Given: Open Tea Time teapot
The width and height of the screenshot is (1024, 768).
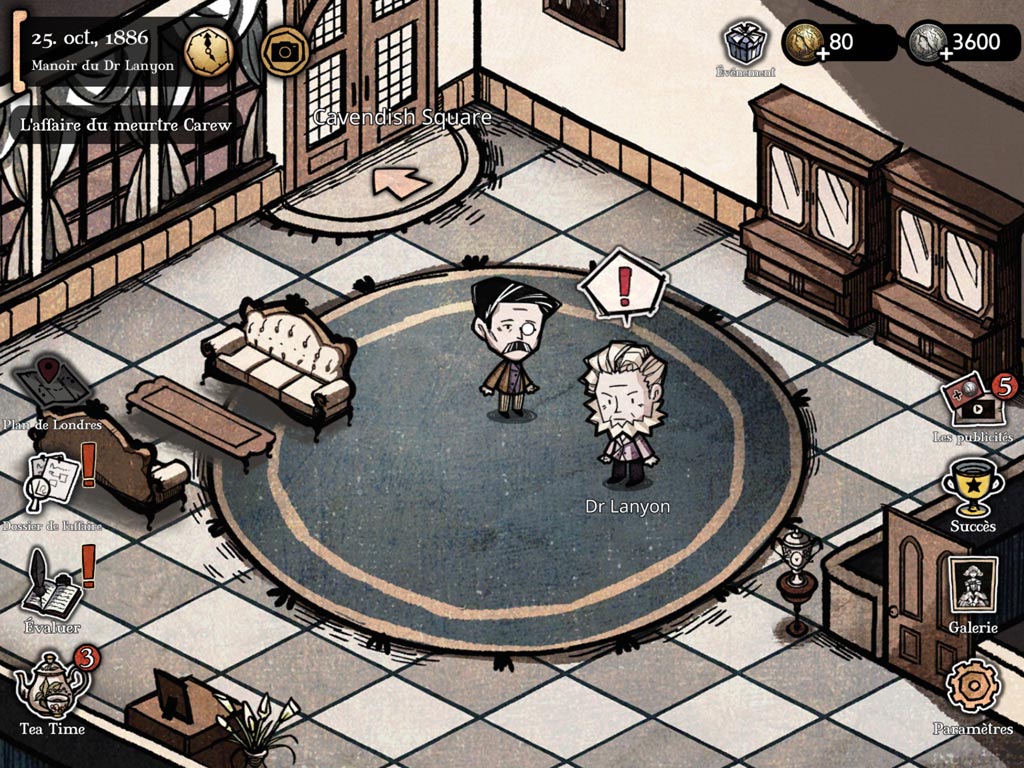Looking at the screenshot, I should 51,685.
